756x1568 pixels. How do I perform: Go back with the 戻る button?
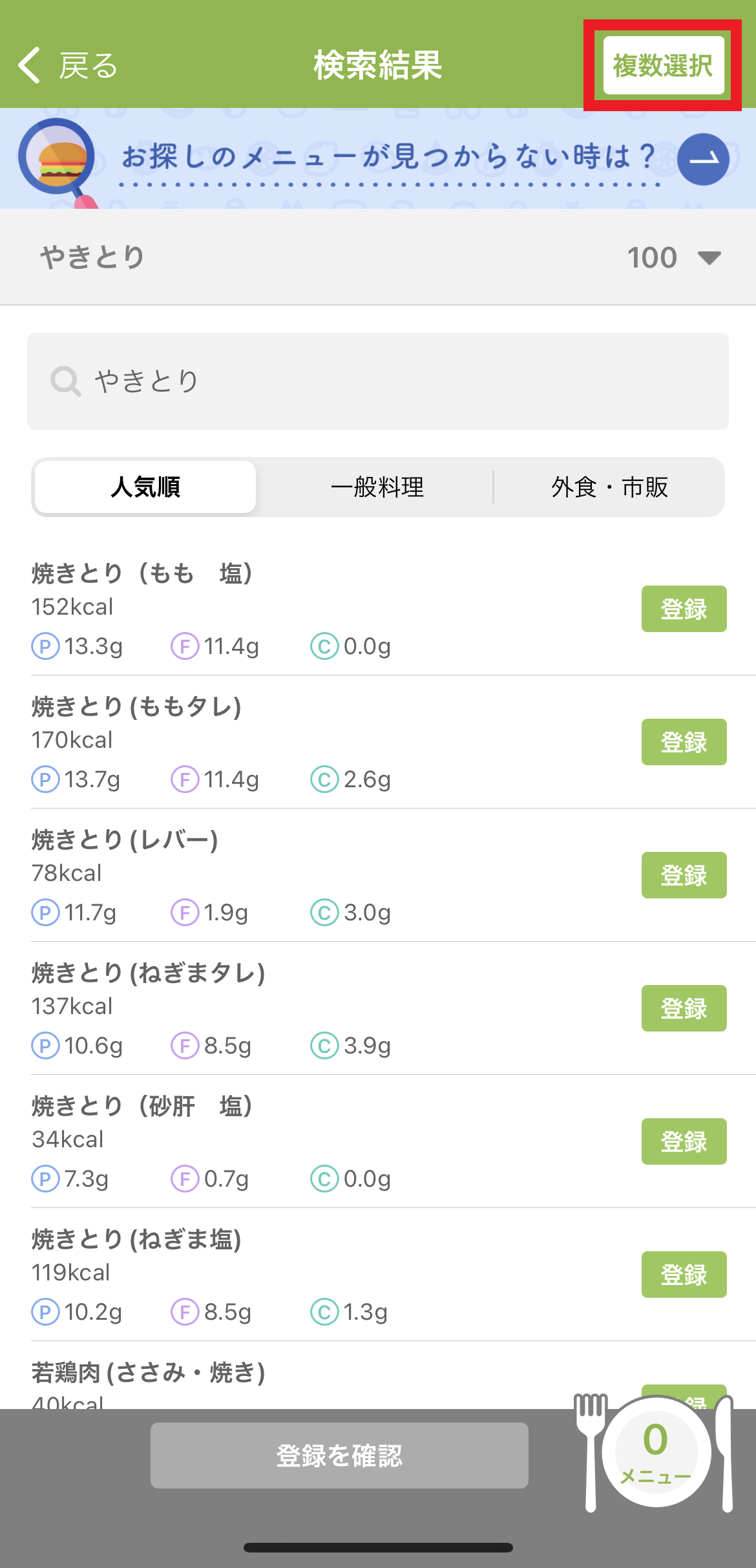67,65
